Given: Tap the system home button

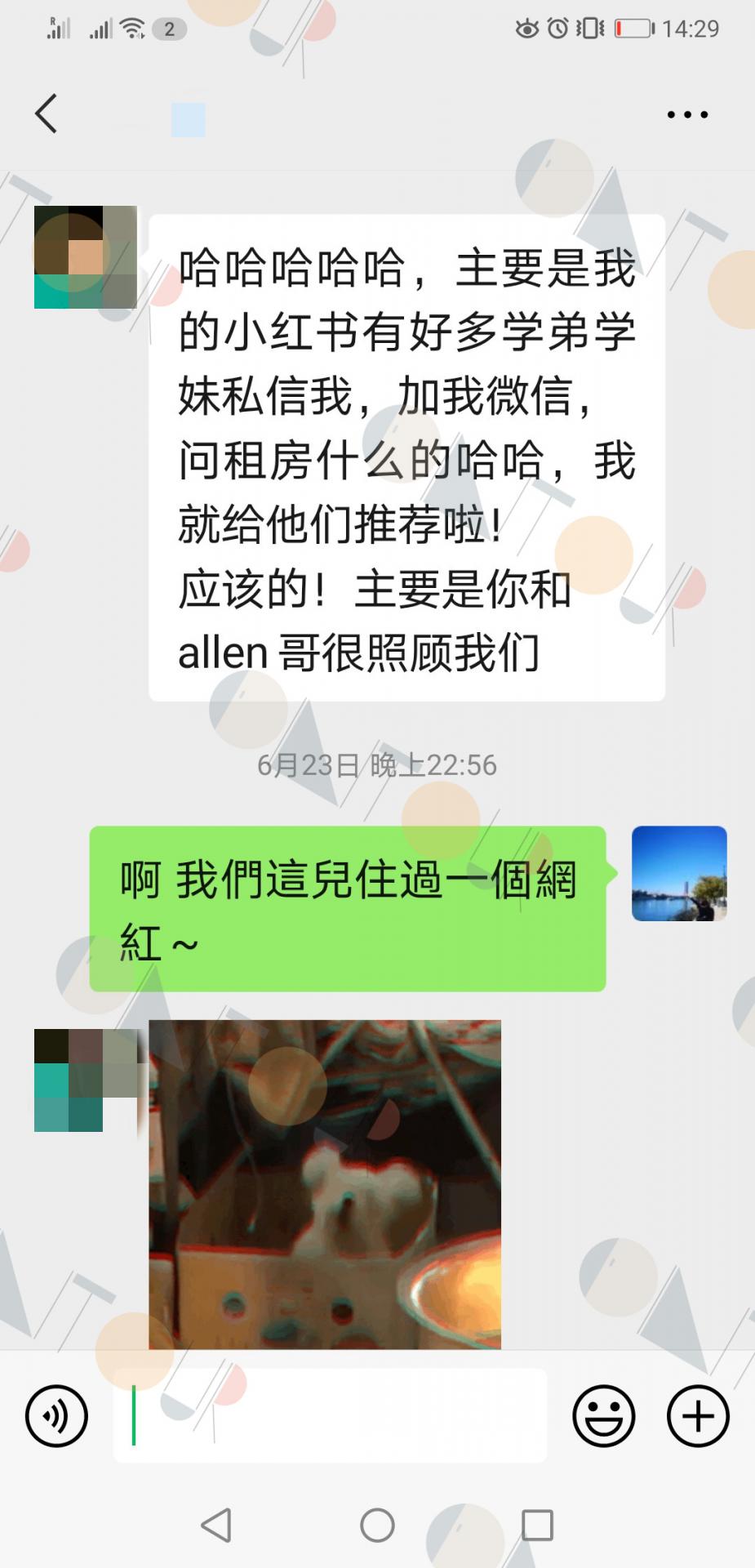Looking at the screenshot, I should 377,1525.
